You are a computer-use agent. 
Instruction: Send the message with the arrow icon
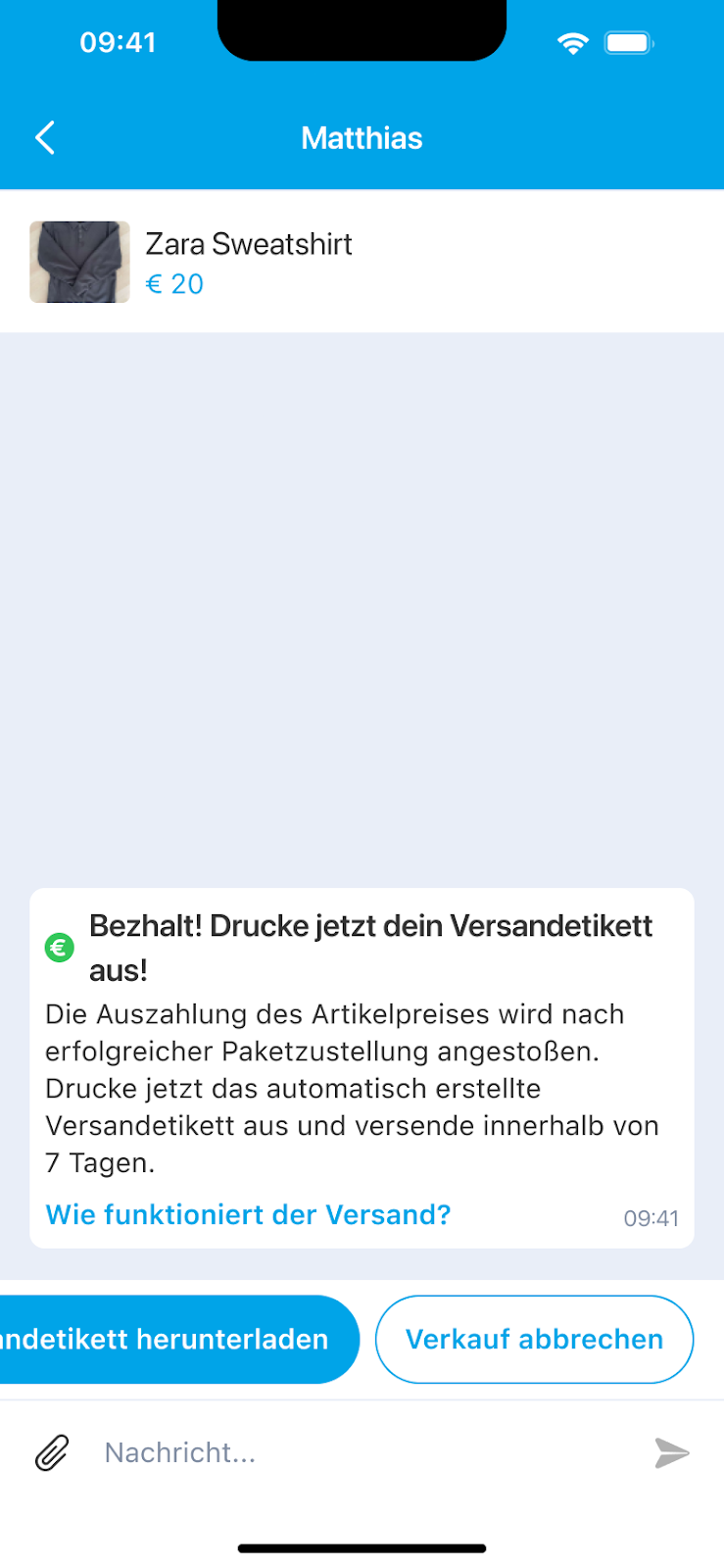click(672, 1452)
